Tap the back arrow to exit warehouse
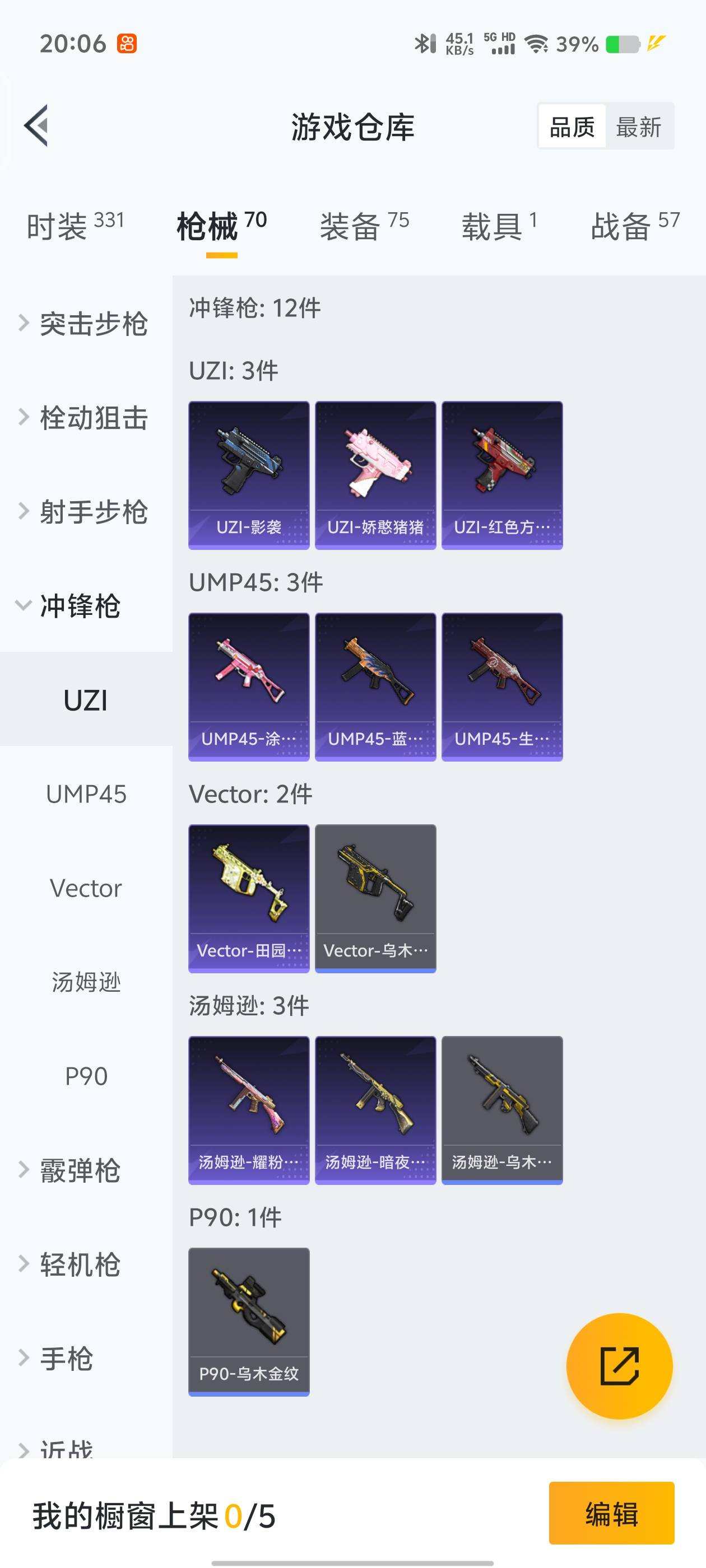This screenshot has width=706, height=1568. (x=36, y=126)
